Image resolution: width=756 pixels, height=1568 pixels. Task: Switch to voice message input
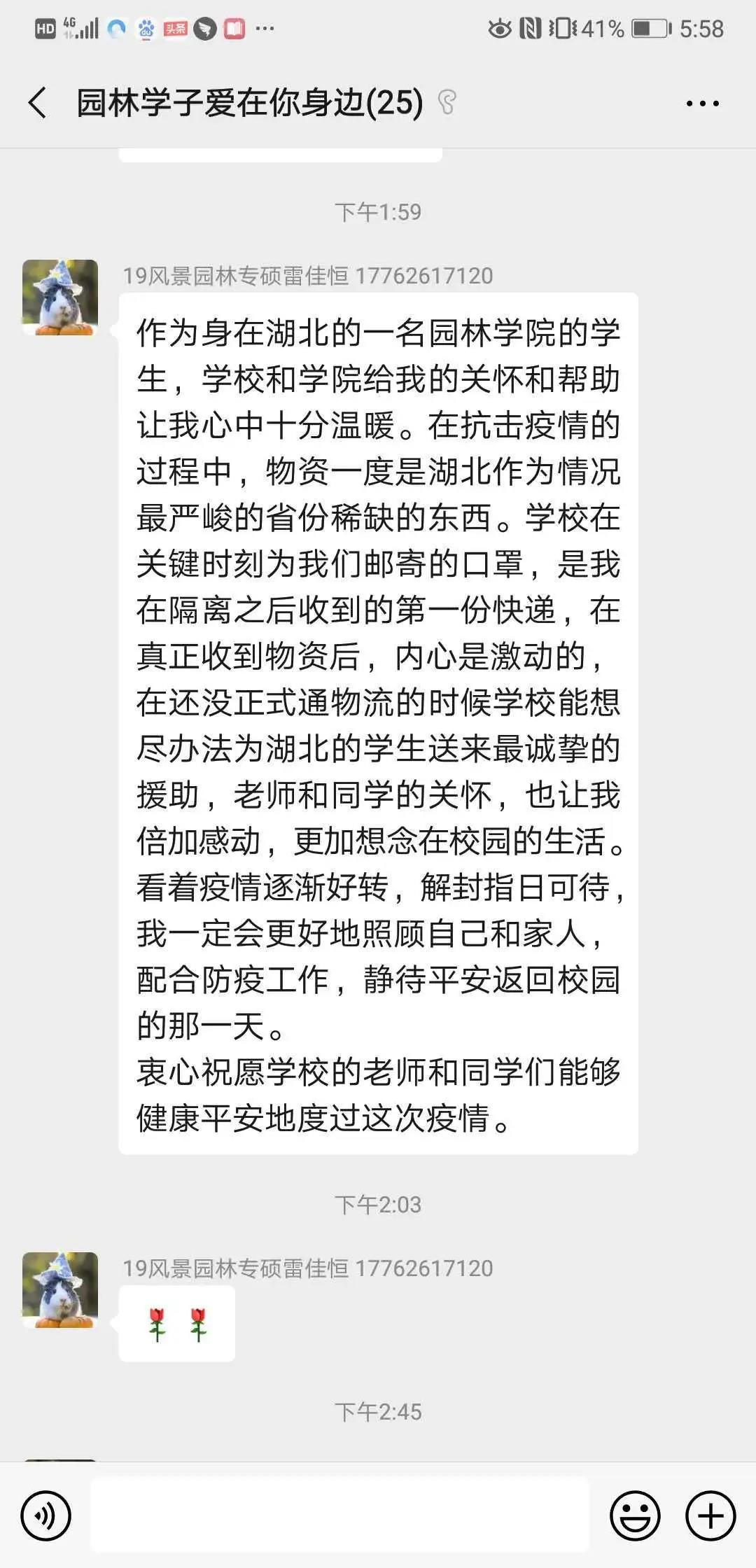(46, 1515)
